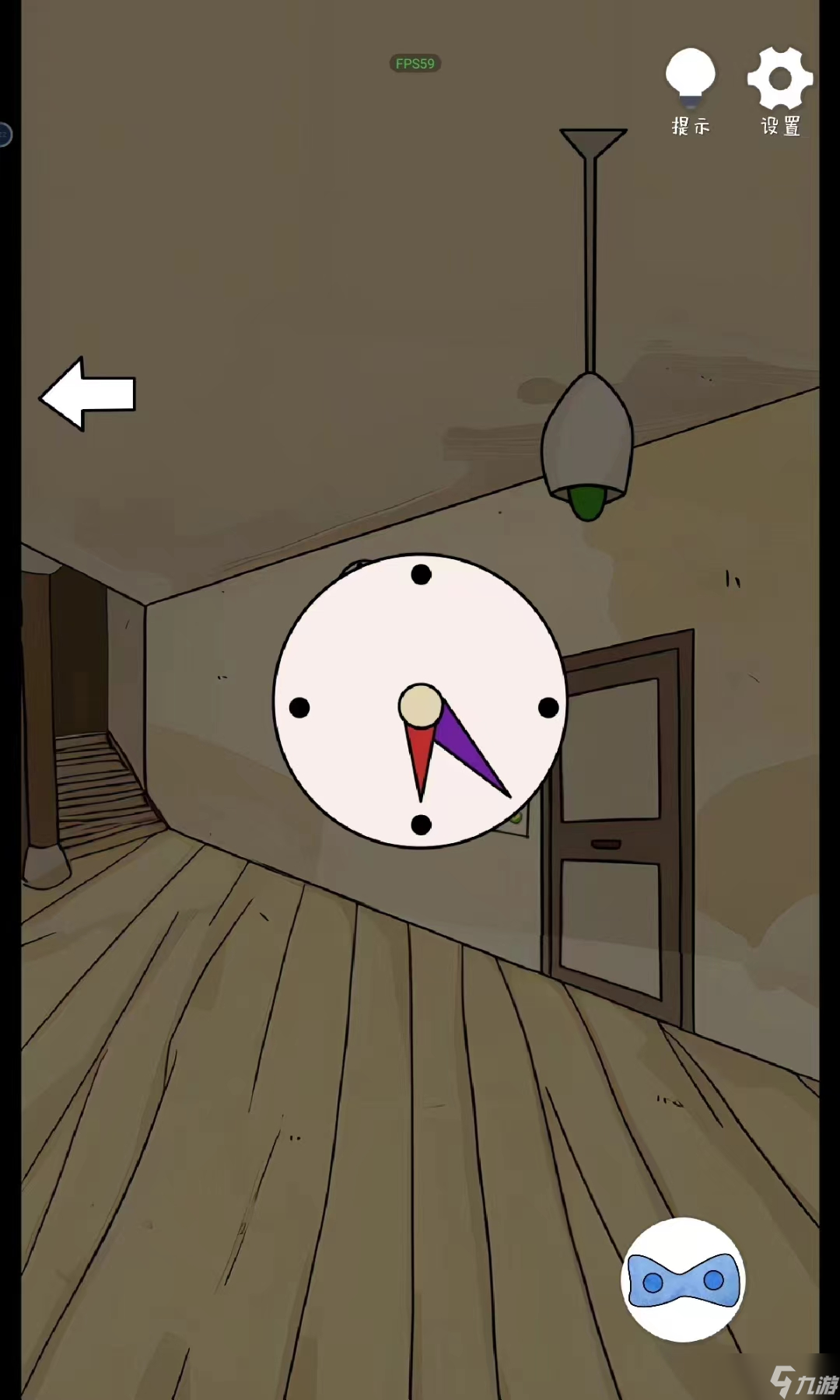Tap the blue mask item button

684,1279
